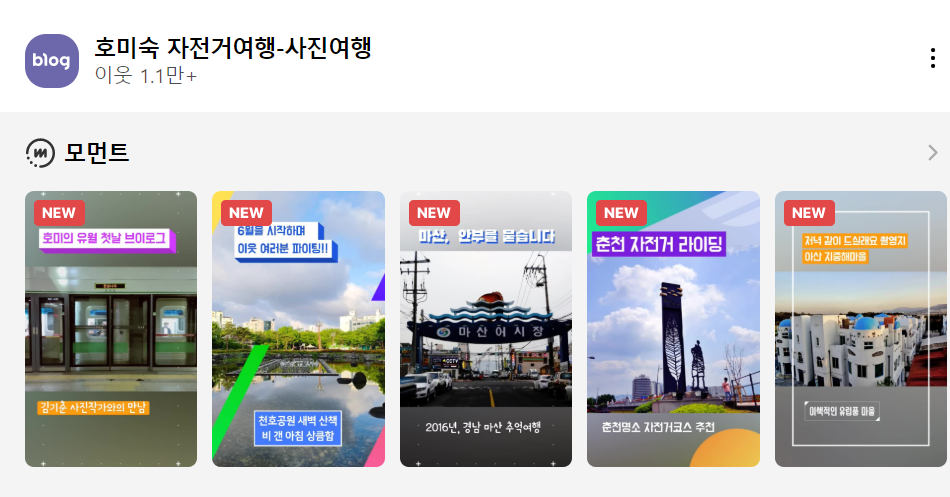
Task: Play the 춘천 자전거 라이딩 moment
Action: pos(673,329)
